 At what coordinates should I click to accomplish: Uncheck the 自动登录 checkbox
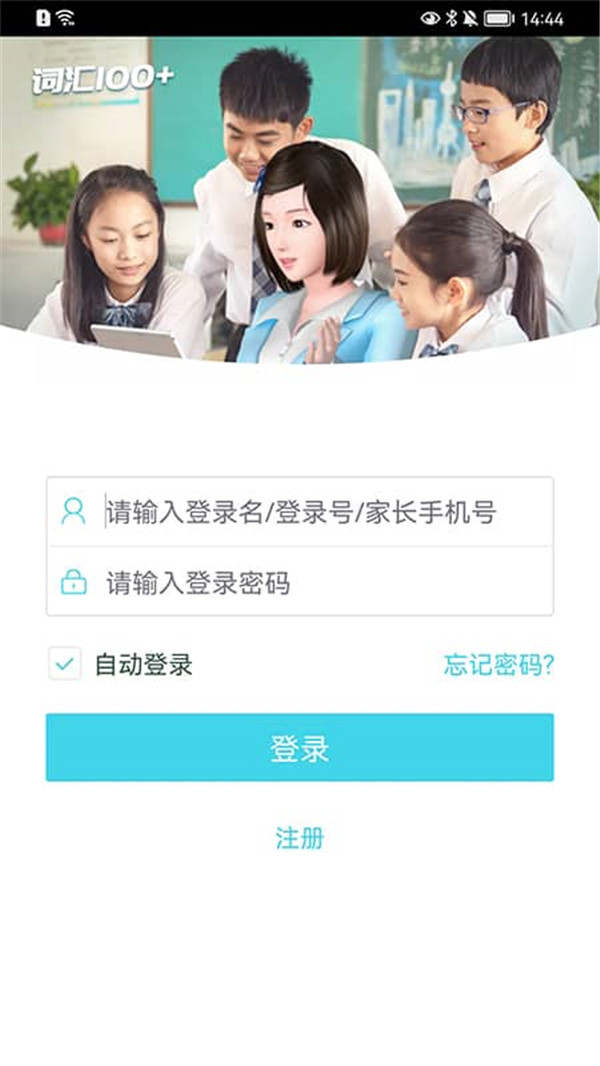pos(66,664)
